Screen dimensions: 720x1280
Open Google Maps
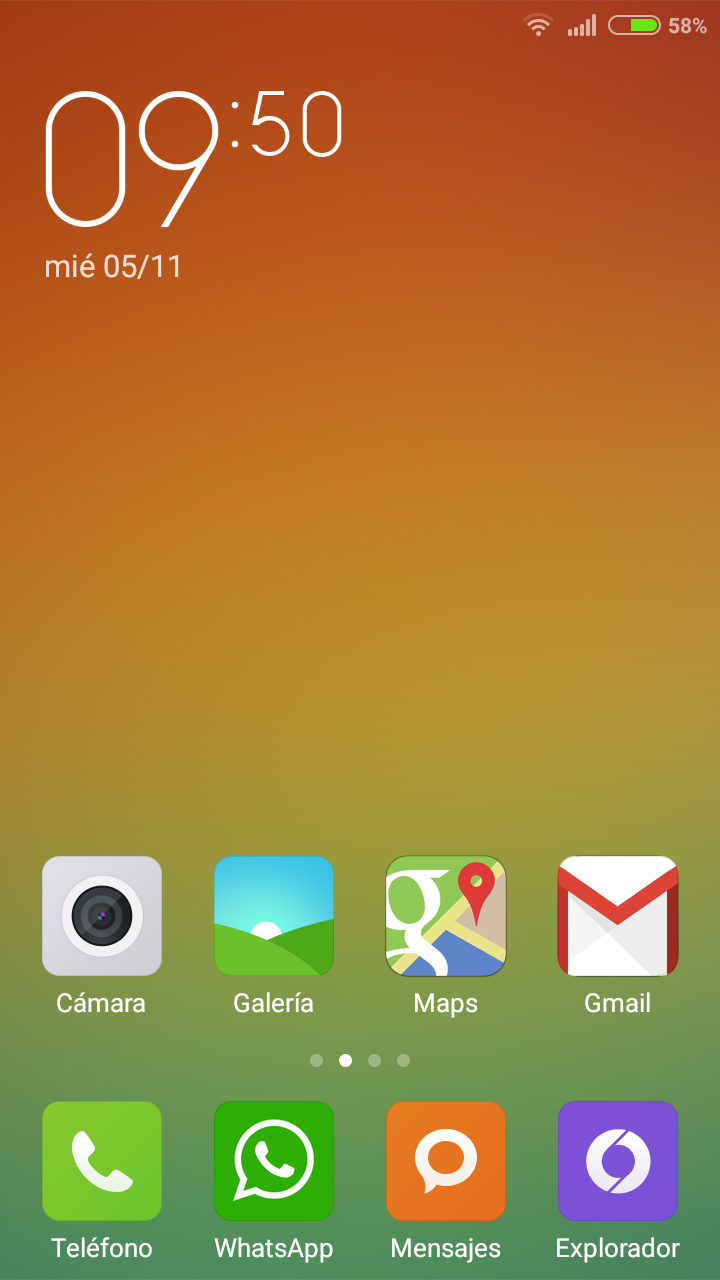coord(446,916)
